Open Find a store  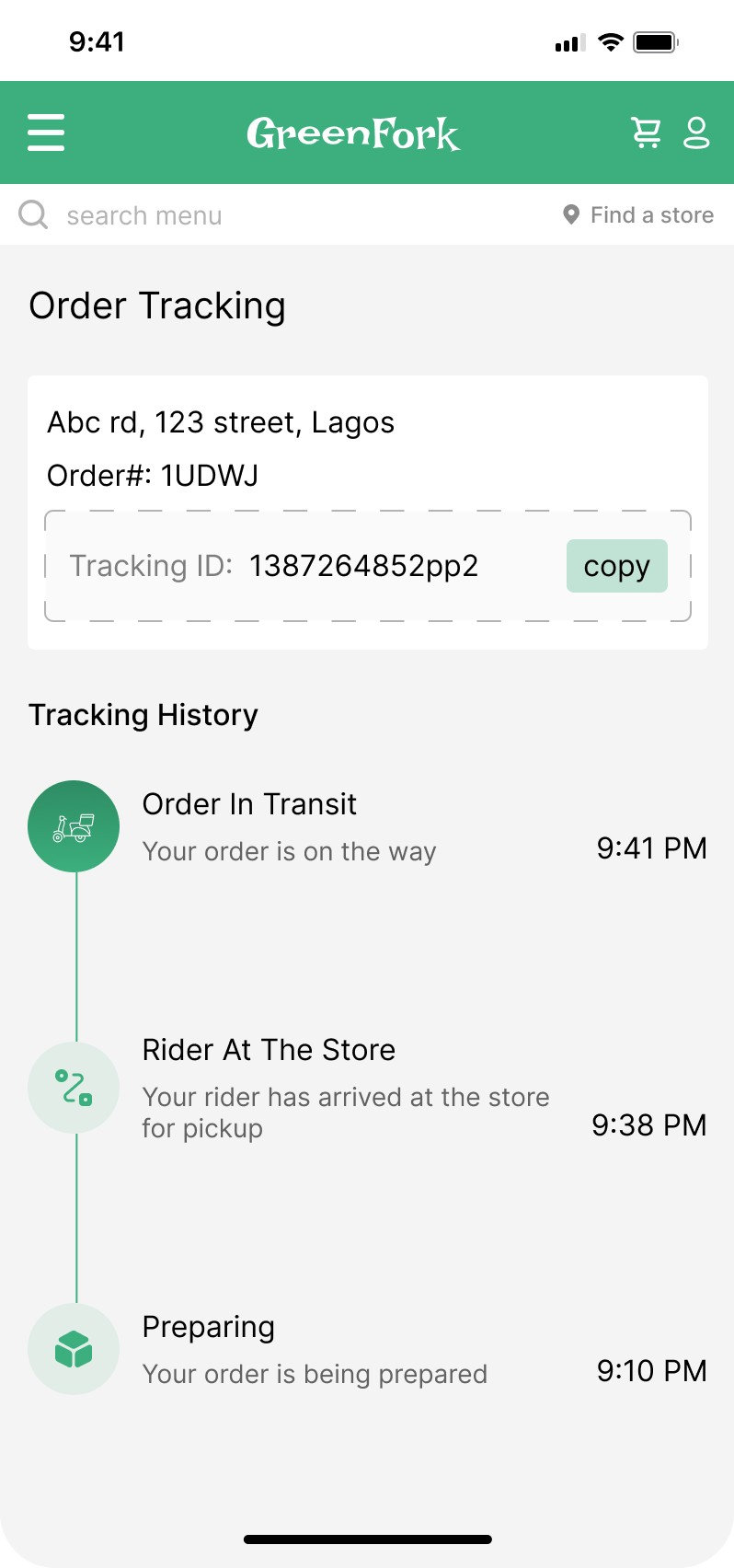[638, 215]
